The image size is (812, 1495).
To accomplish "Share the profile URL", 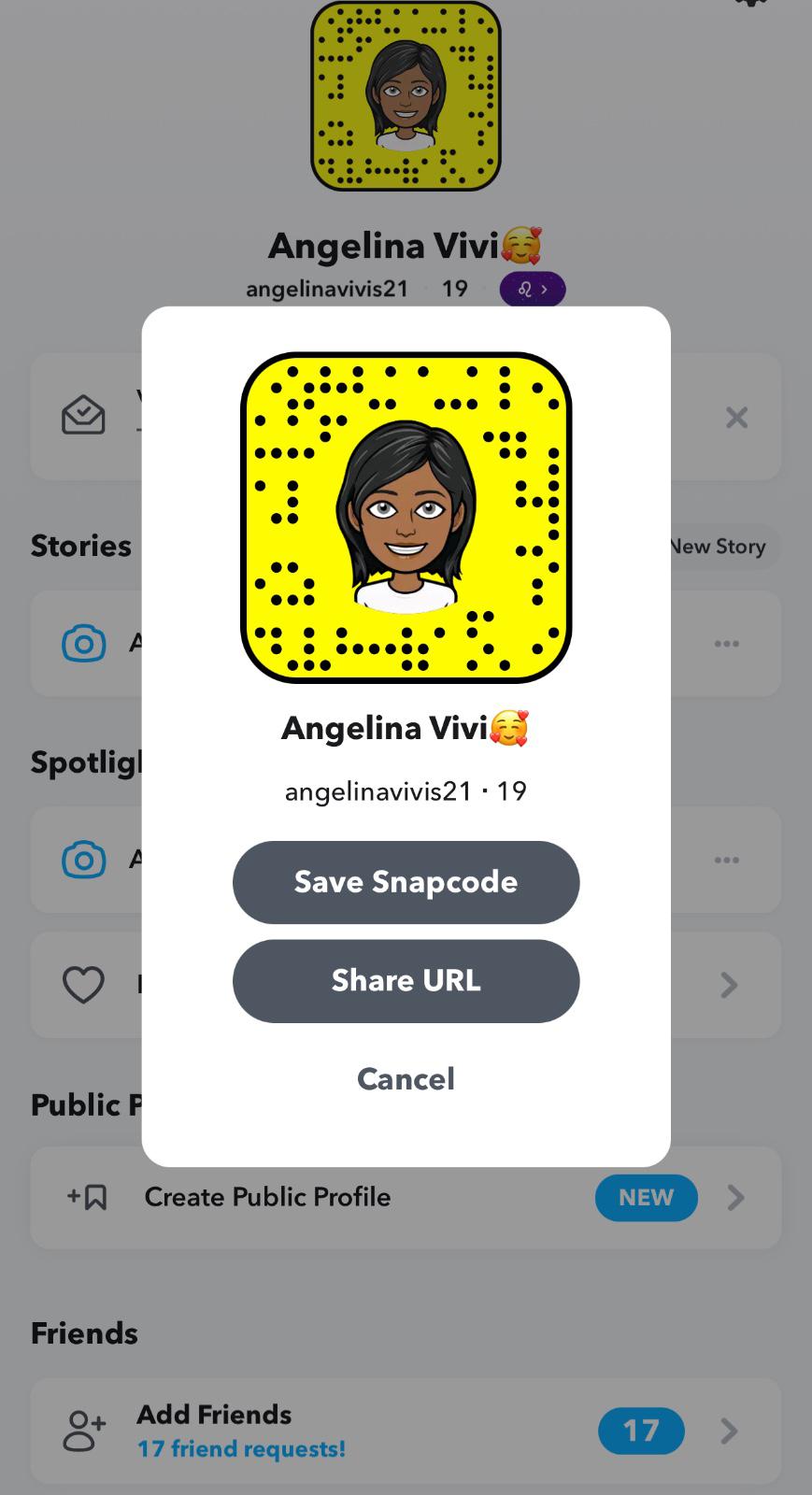I will [x=406, y=981].
